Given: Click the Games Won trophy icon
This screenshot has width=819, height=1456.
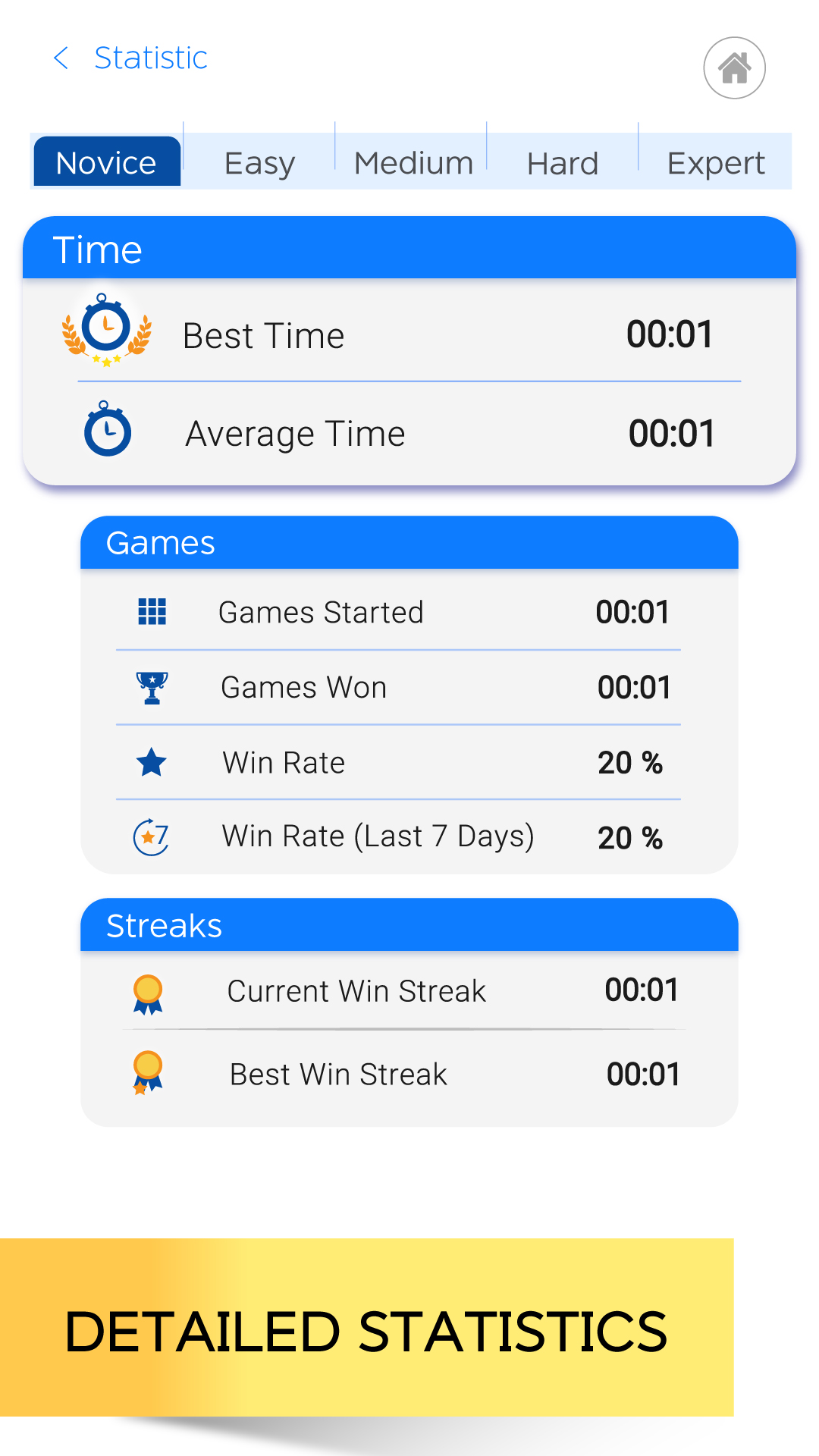Looking at the screenshot, I should click(152, 686).
